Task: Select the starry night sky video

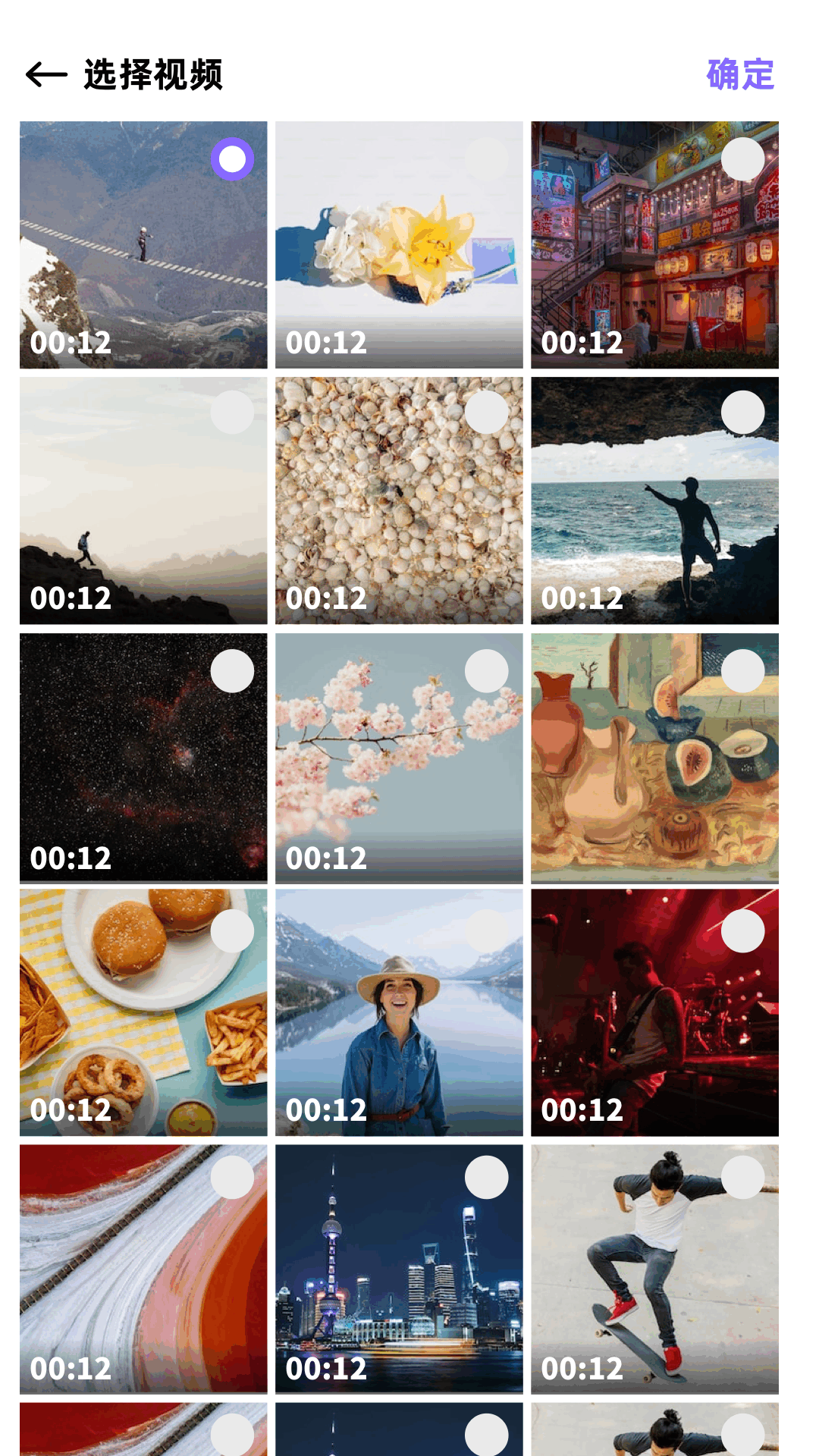Action: (x=232, y=671)
